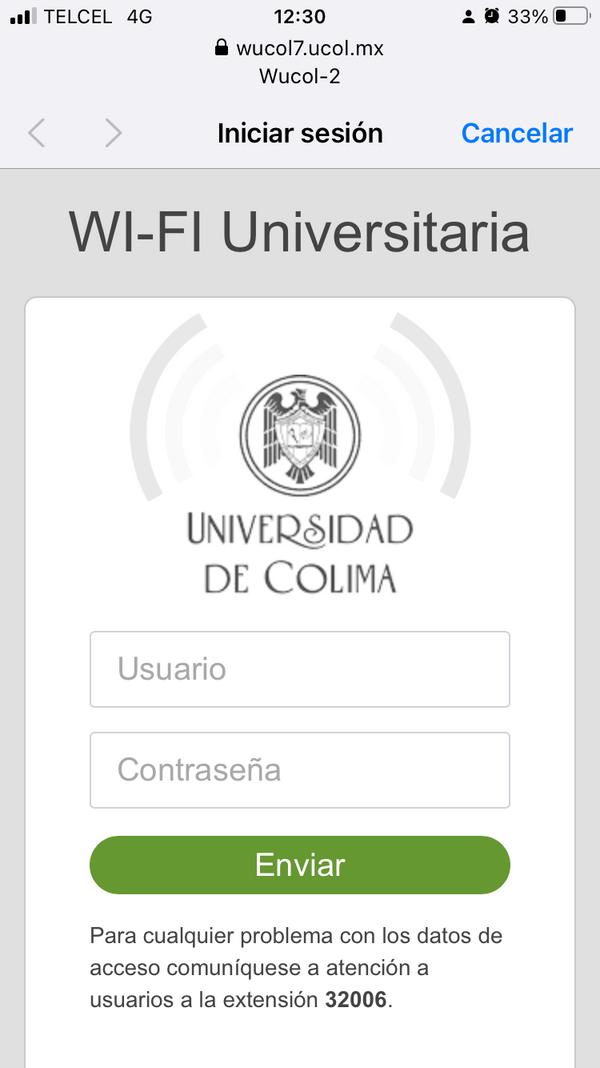Viewport: 600px width, 1068px height.
Task: Focus the Usuario text field
Action: [x=300, y=669]
